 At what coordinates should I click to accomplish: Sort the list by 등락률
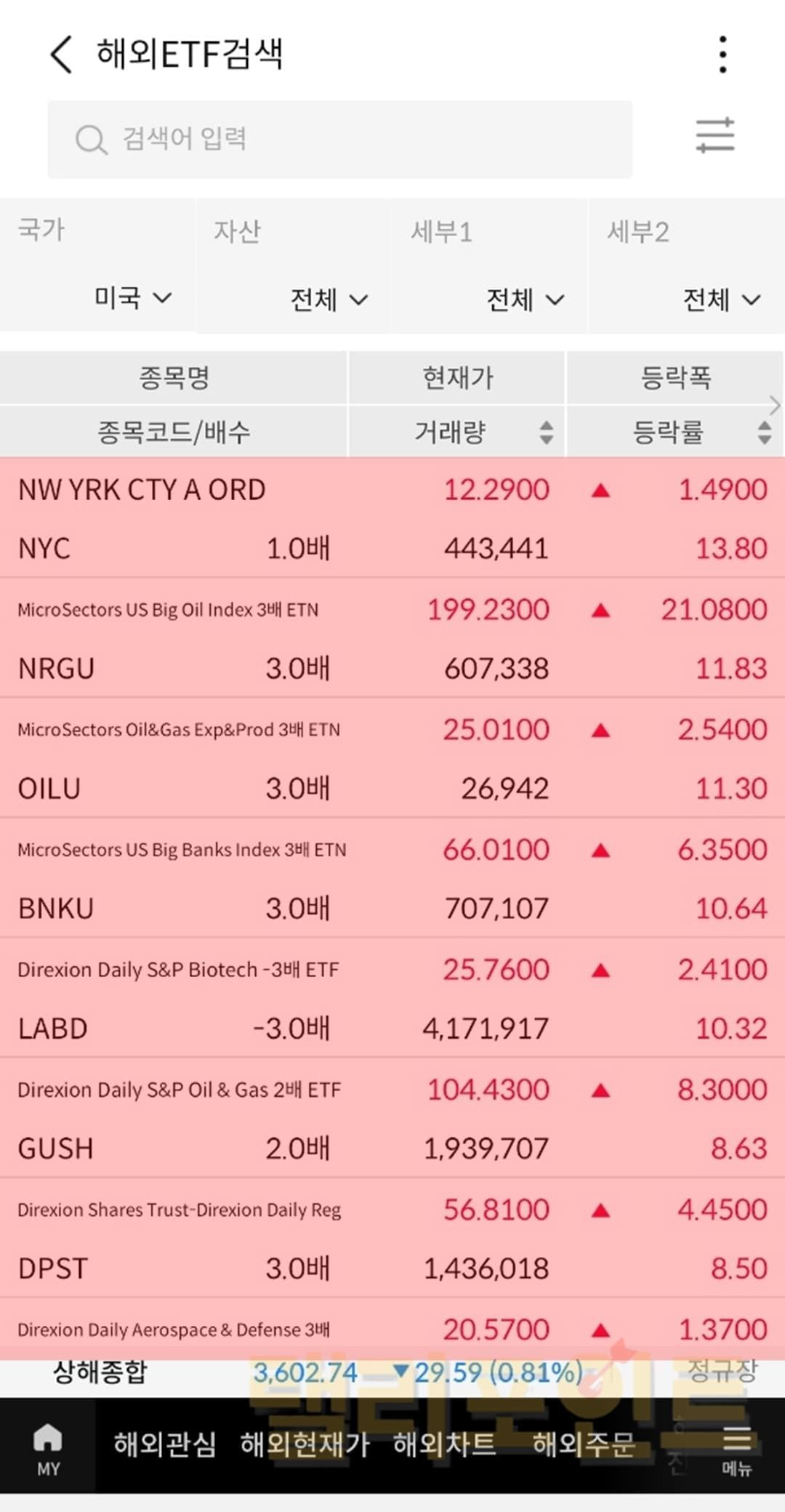(x=763, y=432)
